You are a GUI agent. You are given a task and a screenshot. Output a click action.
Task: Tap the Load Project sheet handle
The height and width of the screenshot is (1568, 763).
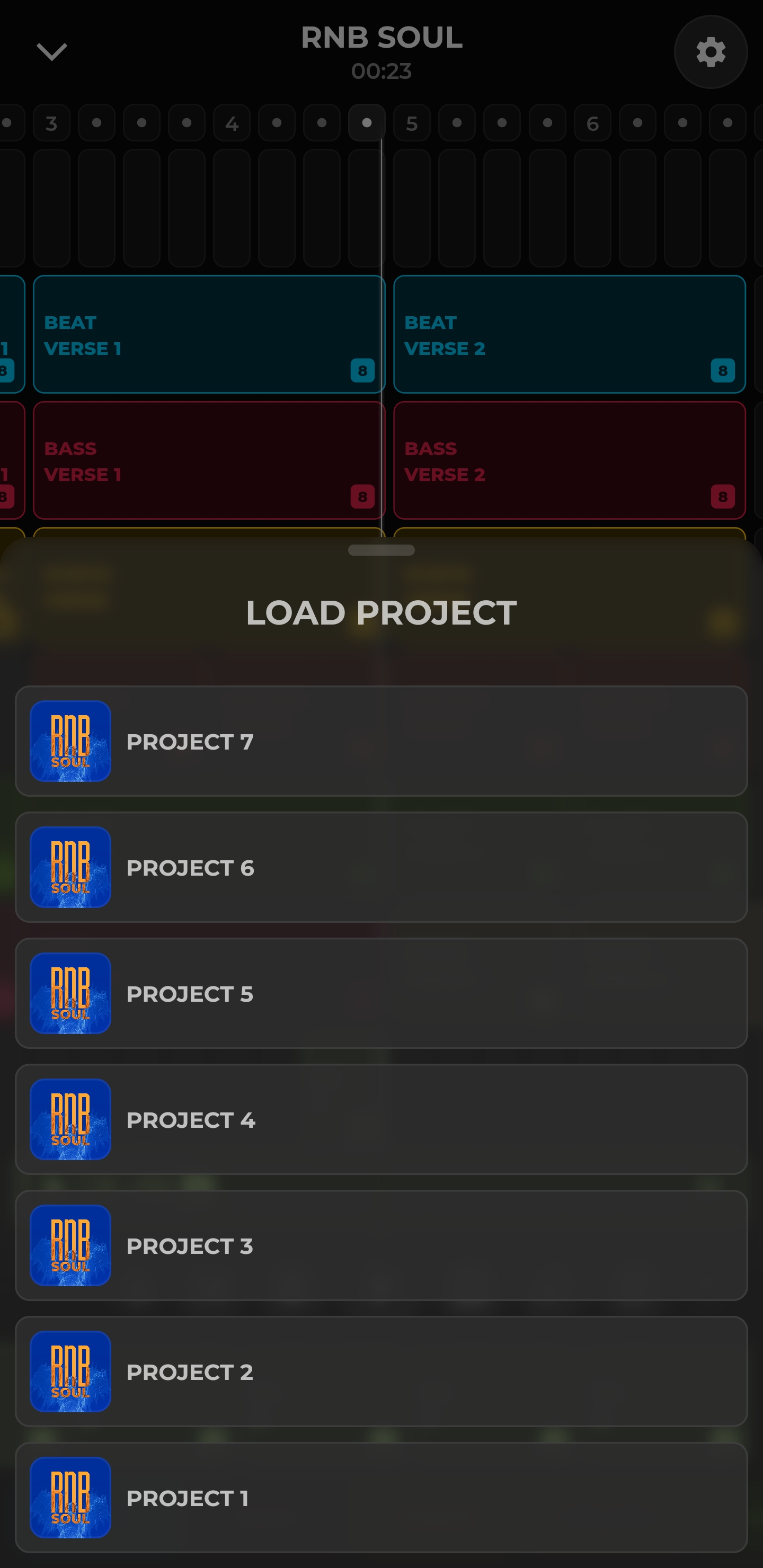point(381,550)
